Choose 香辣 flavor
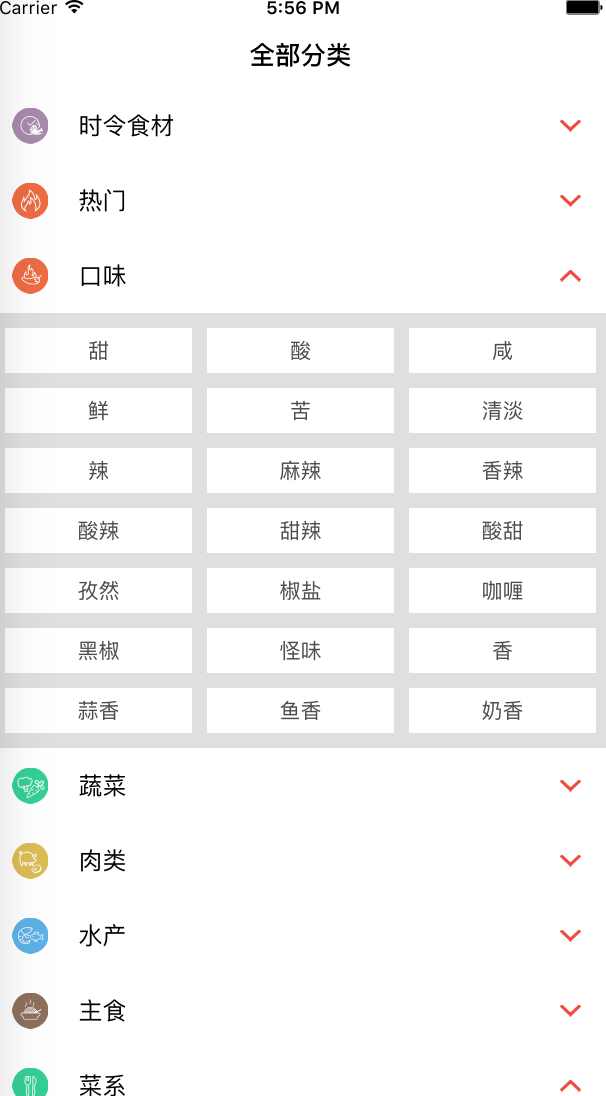 click(502, 471)
